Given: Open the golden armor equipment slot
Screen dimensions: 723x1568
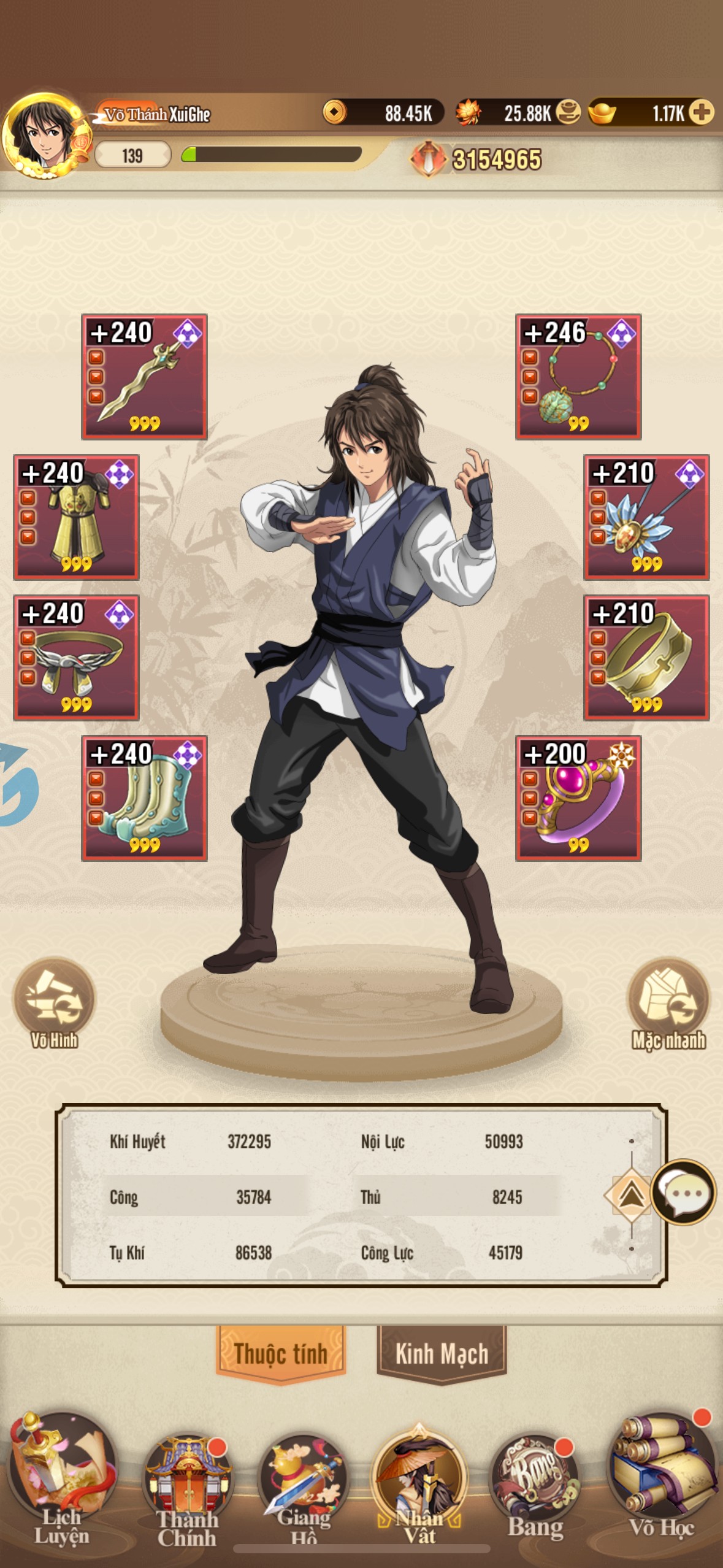Looking at the screenshot, I should coord(76,517).
